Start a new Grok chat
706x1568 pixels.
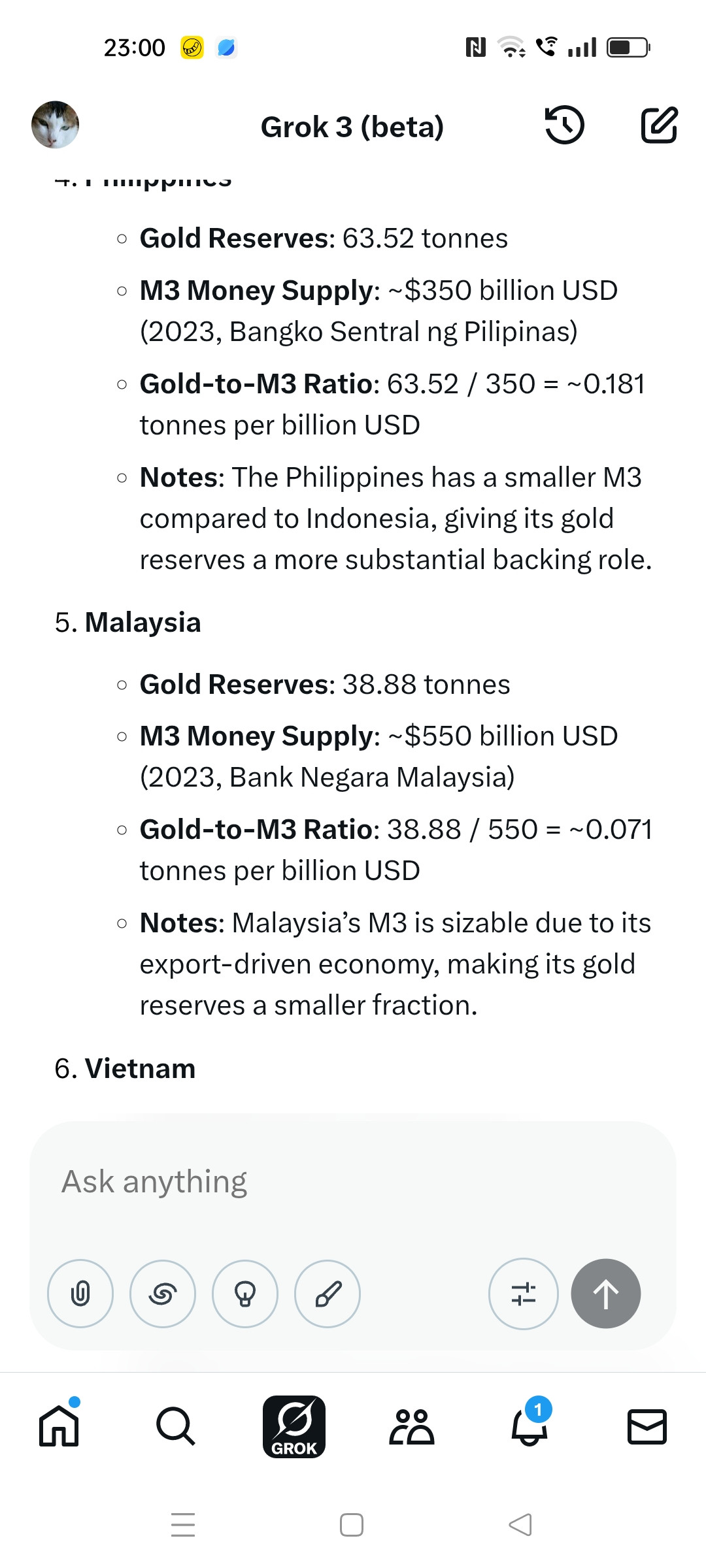click(x=659, y=125)
